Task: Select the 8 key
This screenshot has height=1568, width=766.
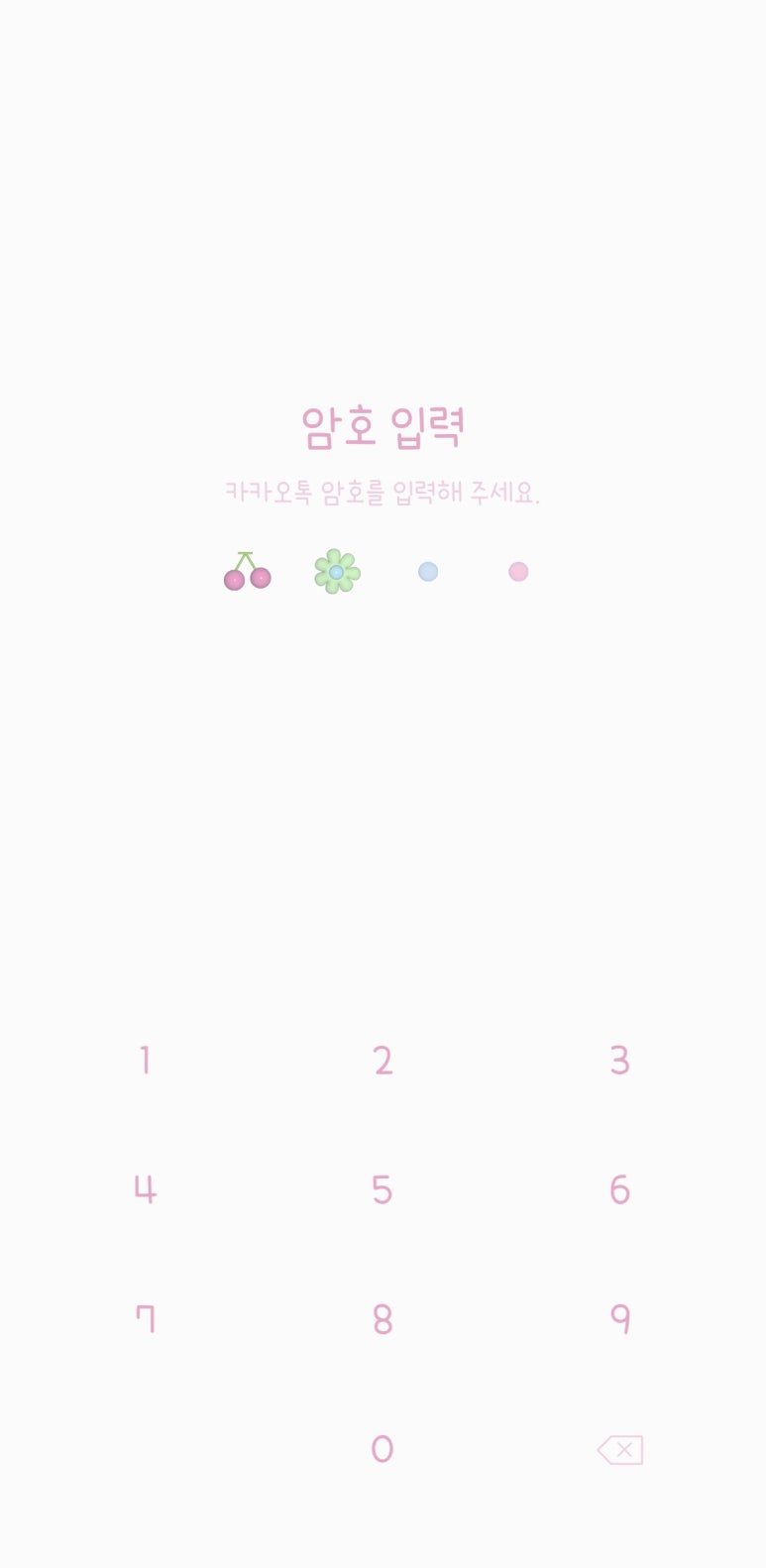Action: pos(383,1319)
